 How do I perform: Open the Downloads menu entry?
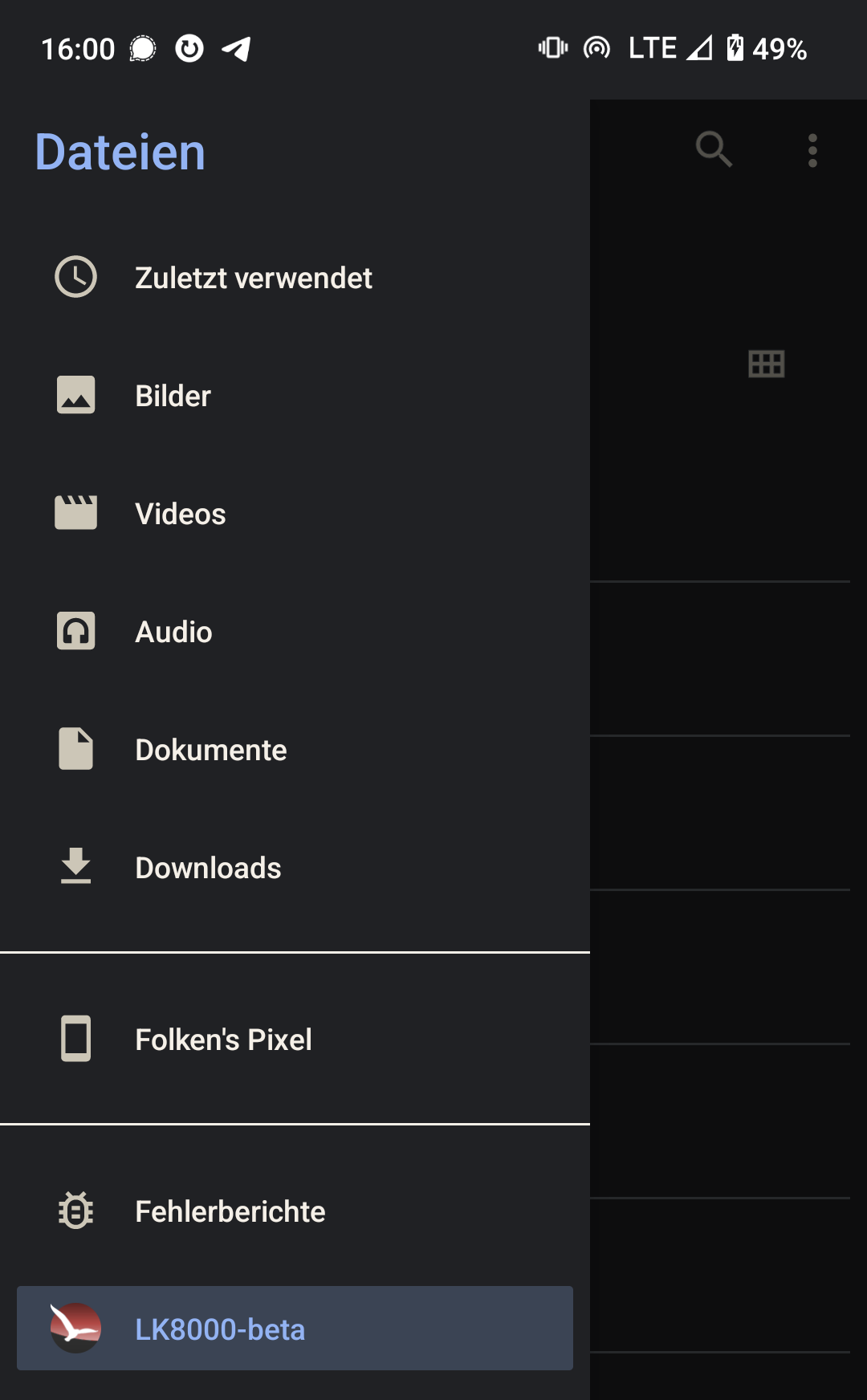[x=208, y=867]
